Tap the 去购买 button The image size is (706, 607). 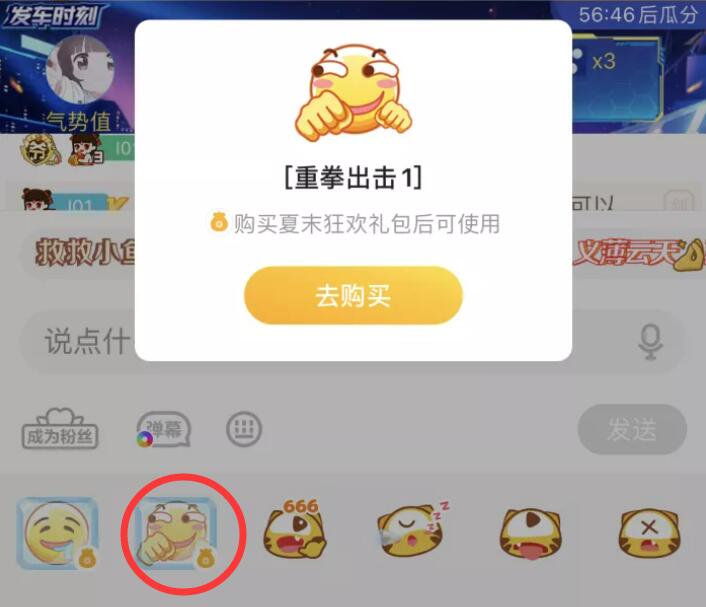(353, 296)
